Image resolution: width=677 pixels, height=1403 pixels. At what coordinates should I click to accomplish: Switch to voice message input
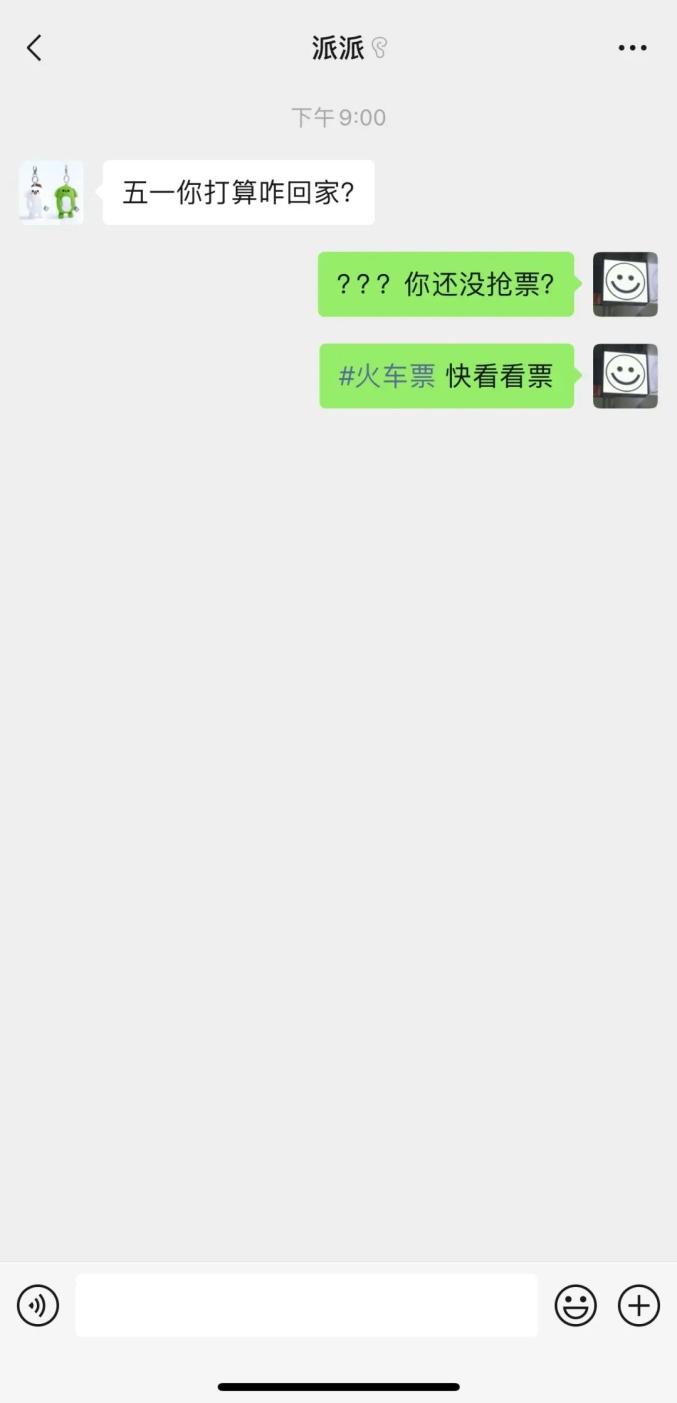(38, 1305)
